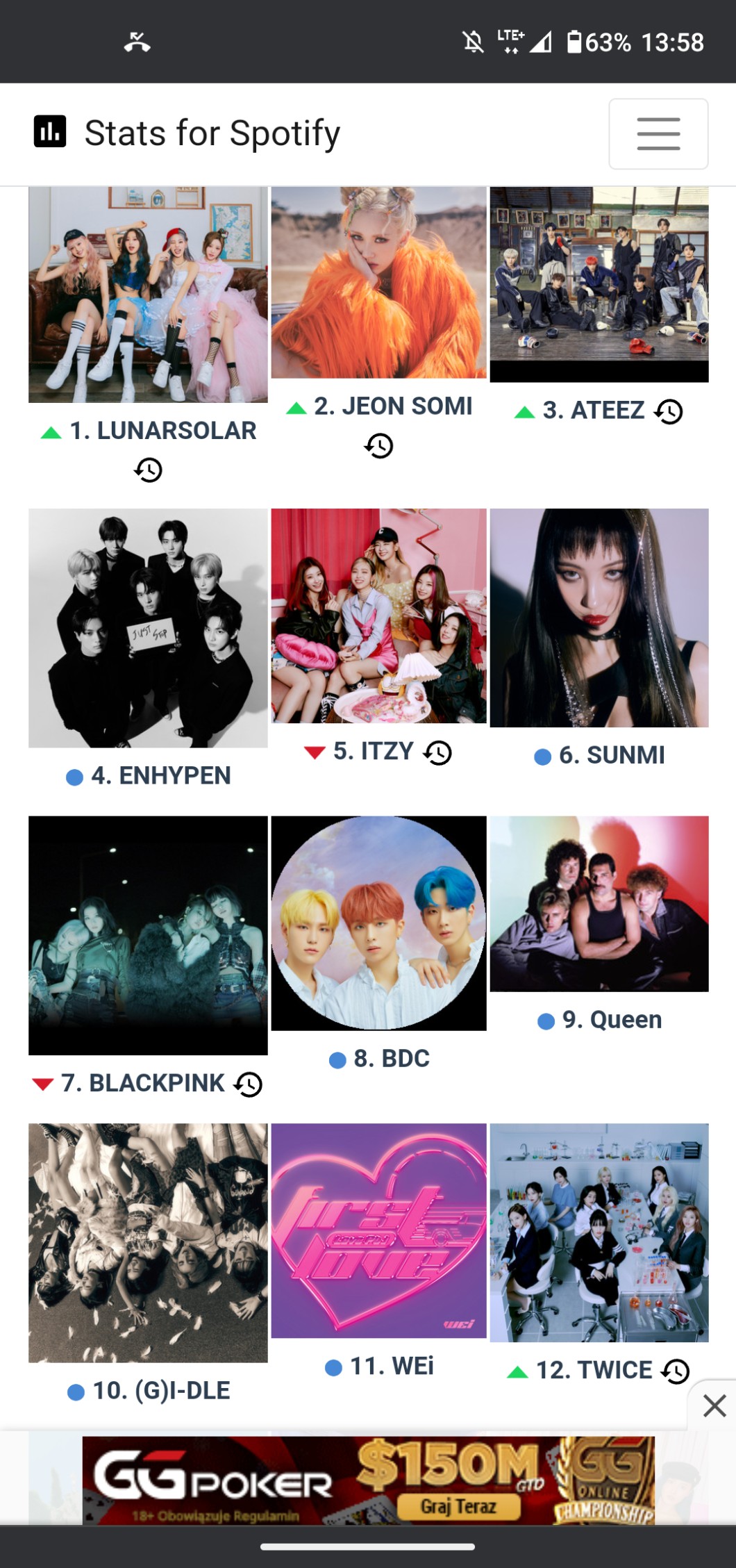Viewport: 736px width, 1568px height.
Task: Open the Stats for Spotify home link
Action: click(187, 133)
